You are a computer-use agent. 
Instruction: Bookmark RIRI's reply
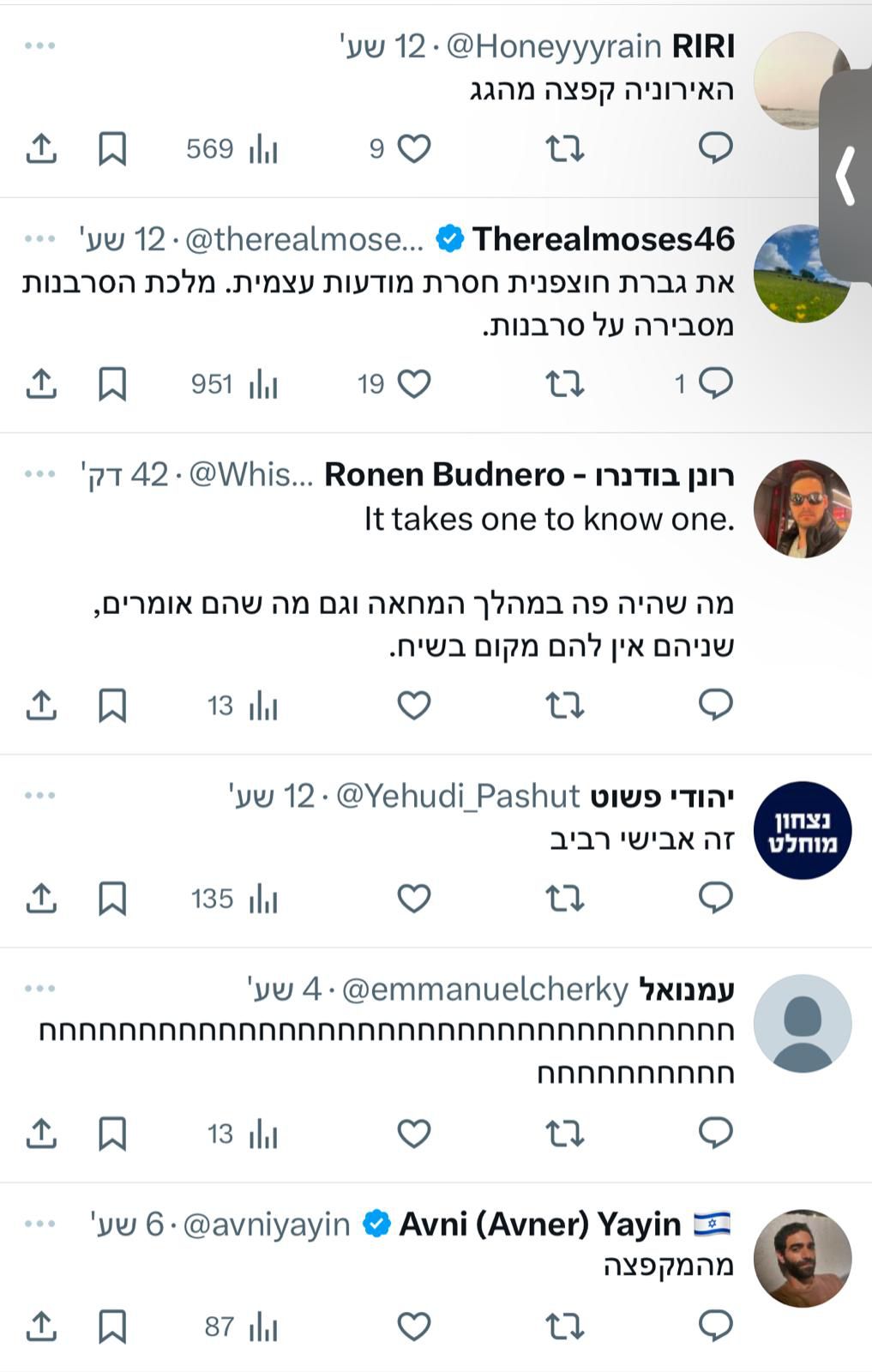(112, 149)
